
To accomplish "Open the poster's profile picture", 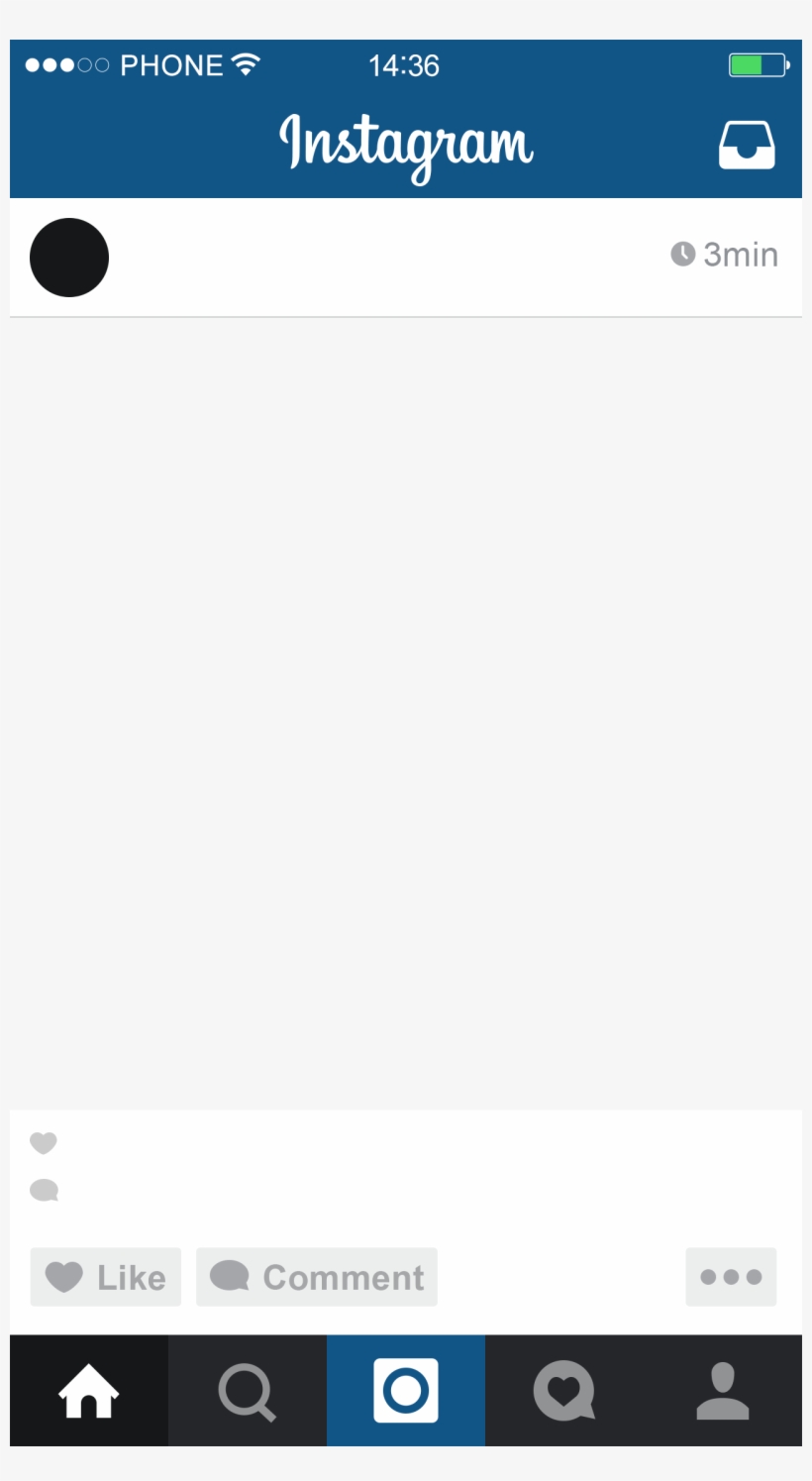I will (69, 258).
